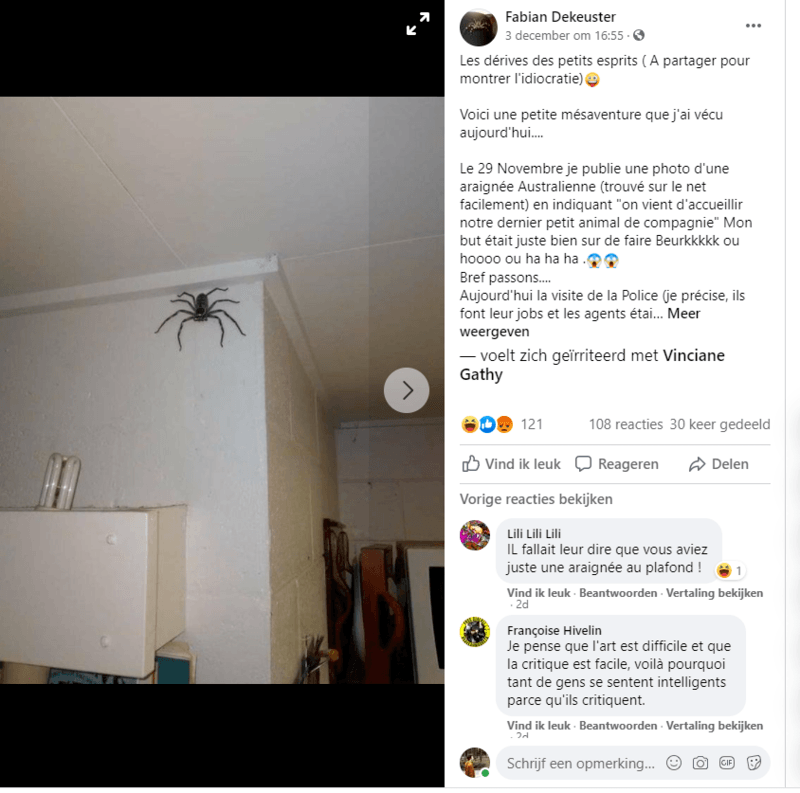Reply to Lili Lili Lili's comment

(618, 593)
